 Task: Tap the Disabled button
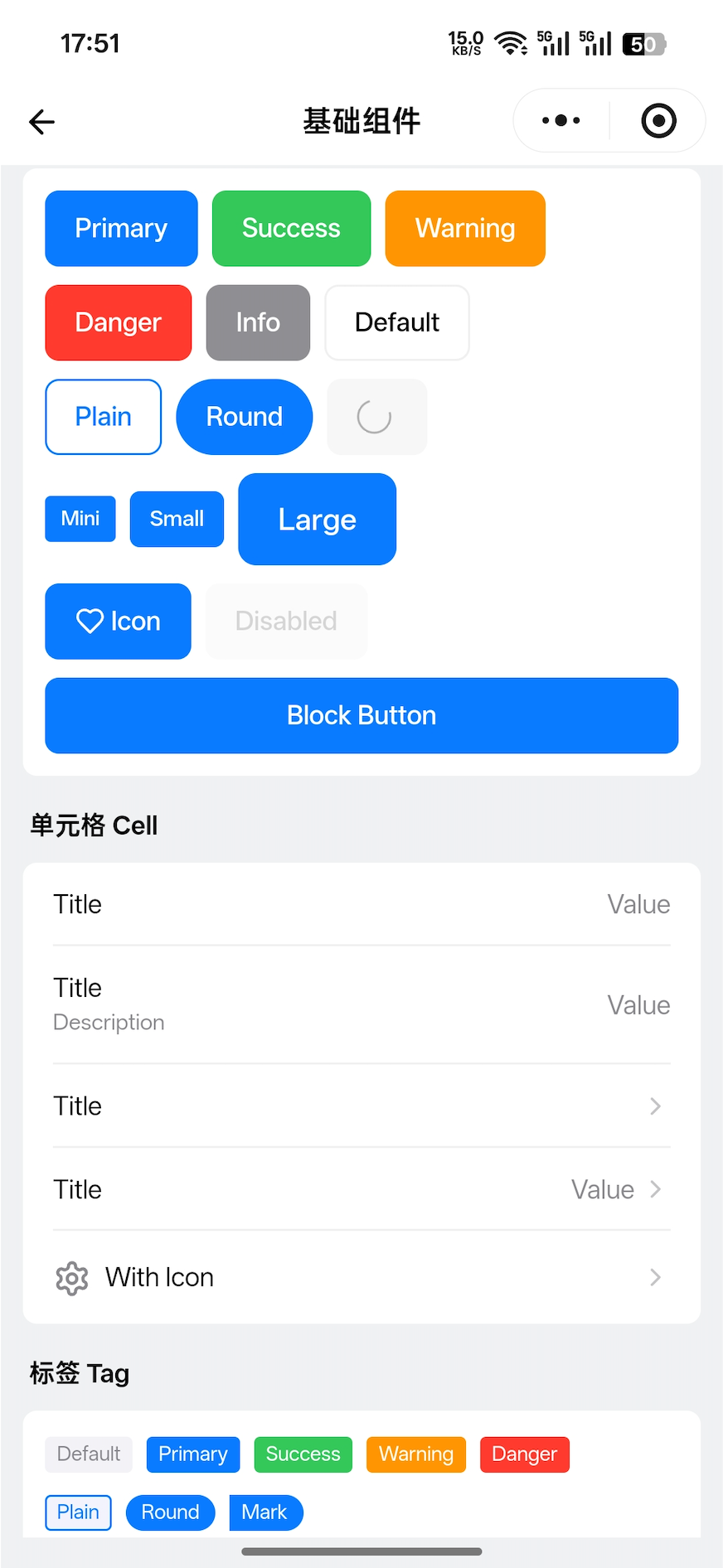click(286, 621)
